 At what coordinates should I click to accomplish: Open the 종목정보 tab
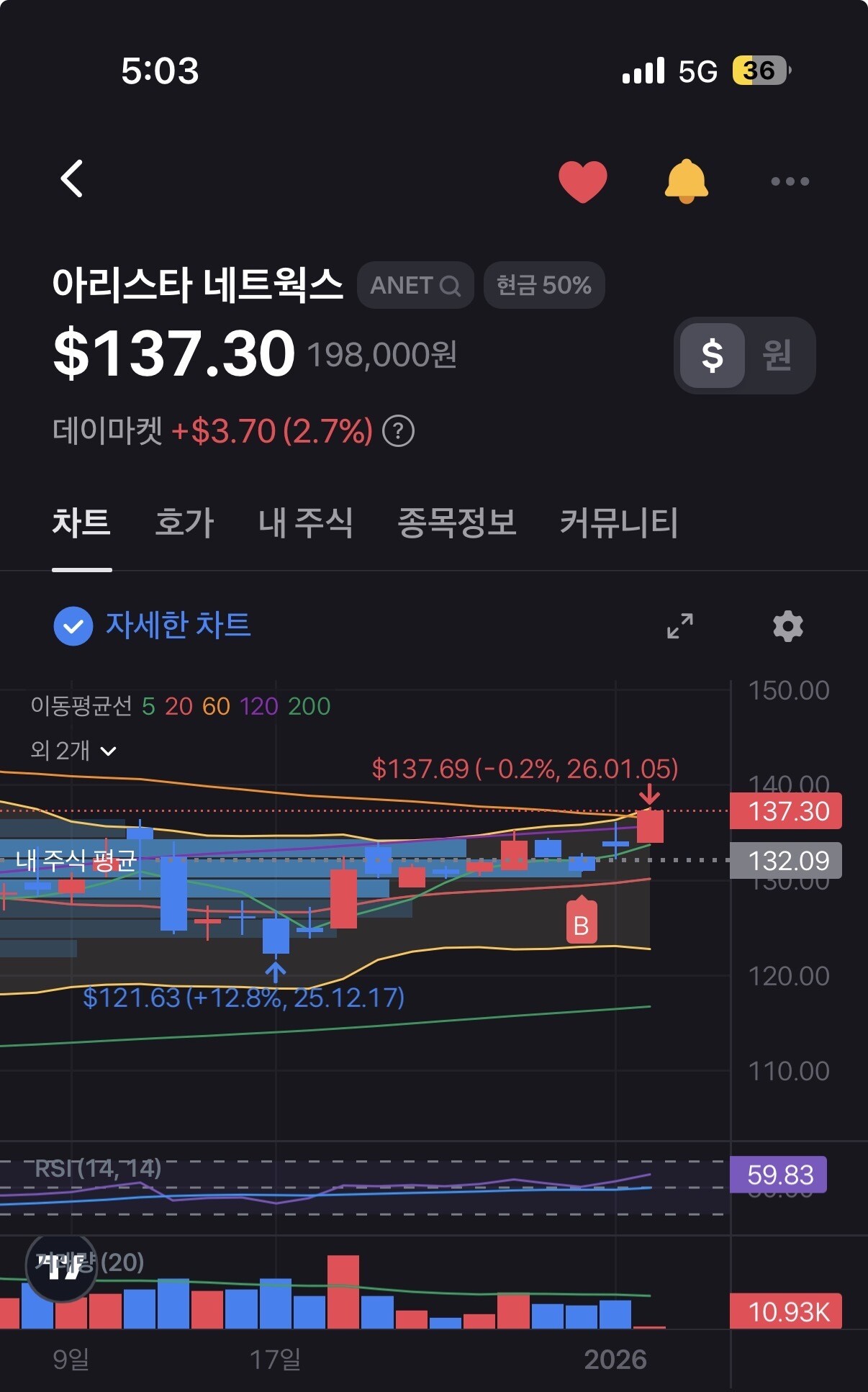coord(457,523)
